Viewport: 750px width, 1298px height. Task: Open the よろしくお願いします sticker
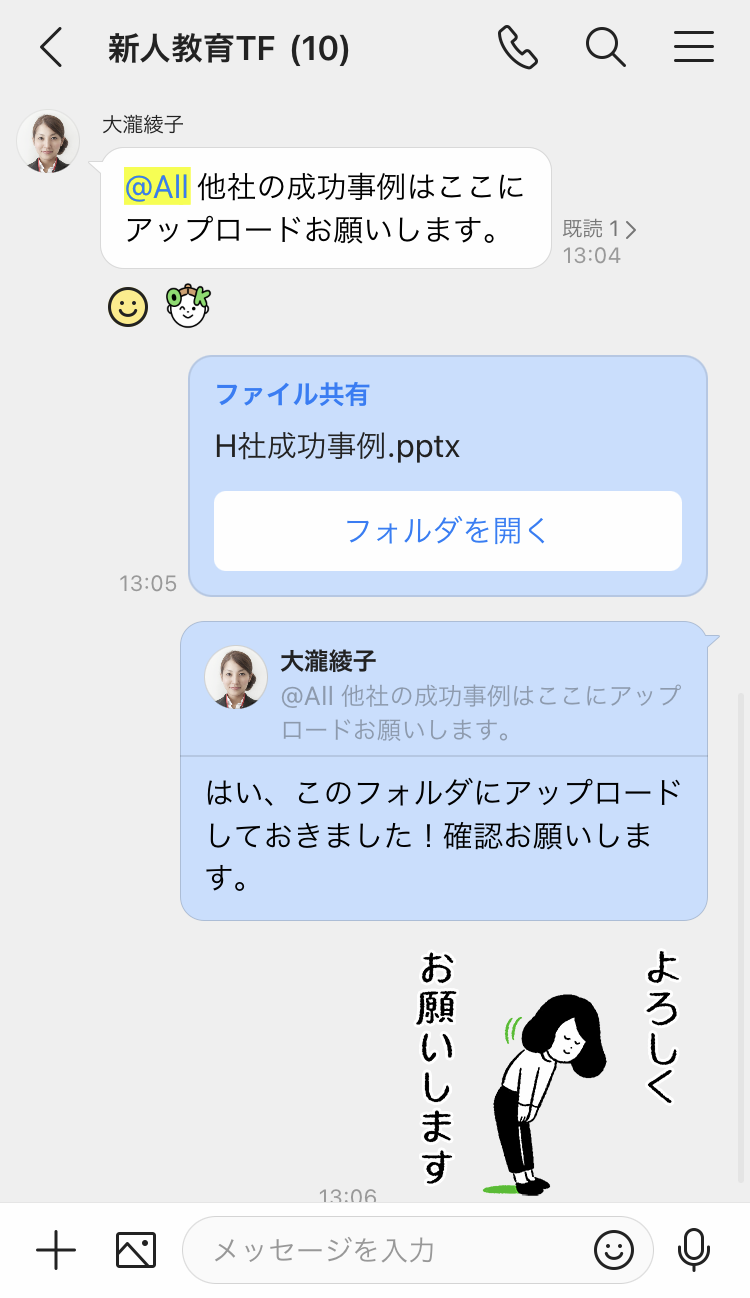547,1070
